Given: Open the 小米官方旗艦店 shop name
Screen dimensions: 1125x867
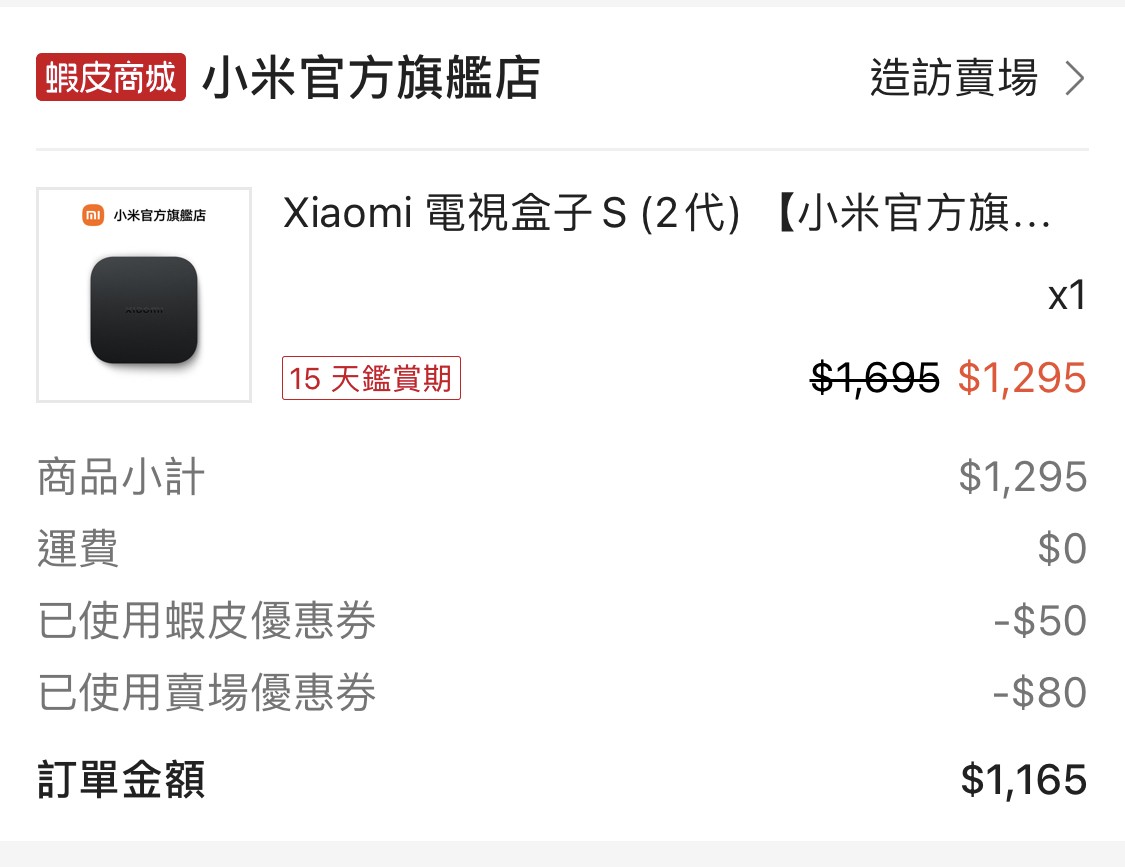Looking at the screenshot, I should [x=371, y=79].
